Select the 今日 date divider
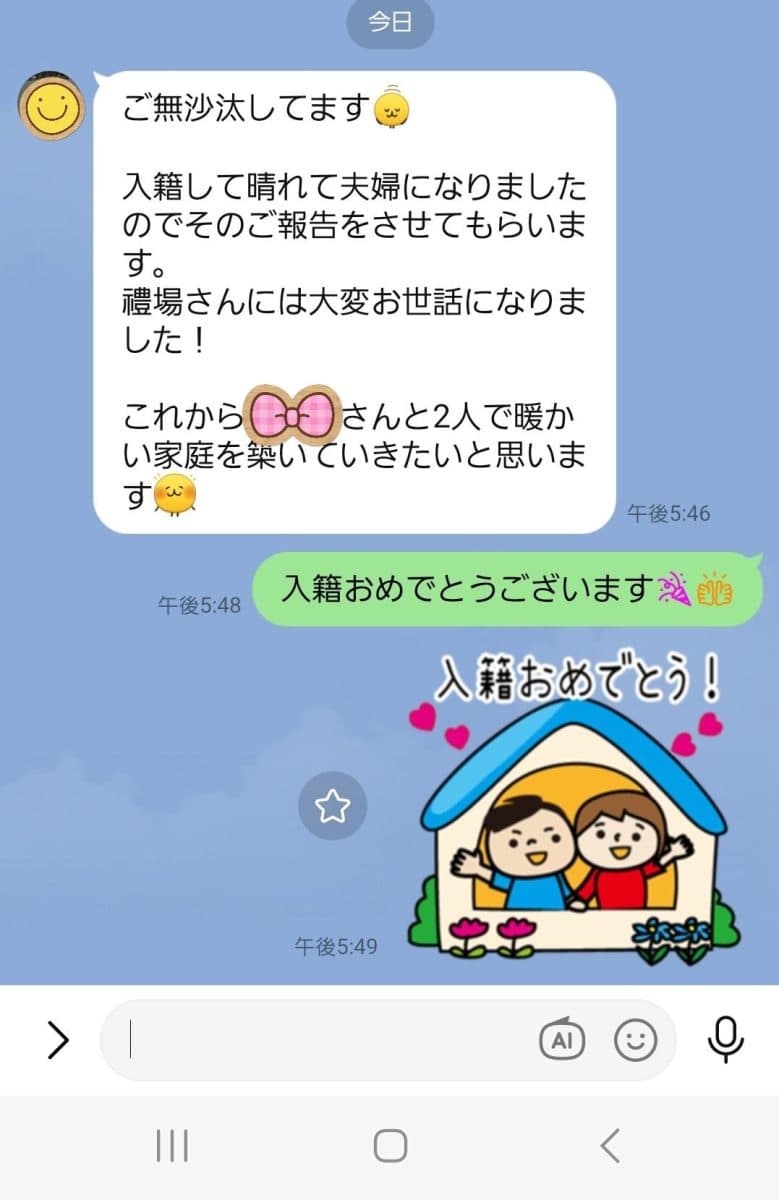 390,22
